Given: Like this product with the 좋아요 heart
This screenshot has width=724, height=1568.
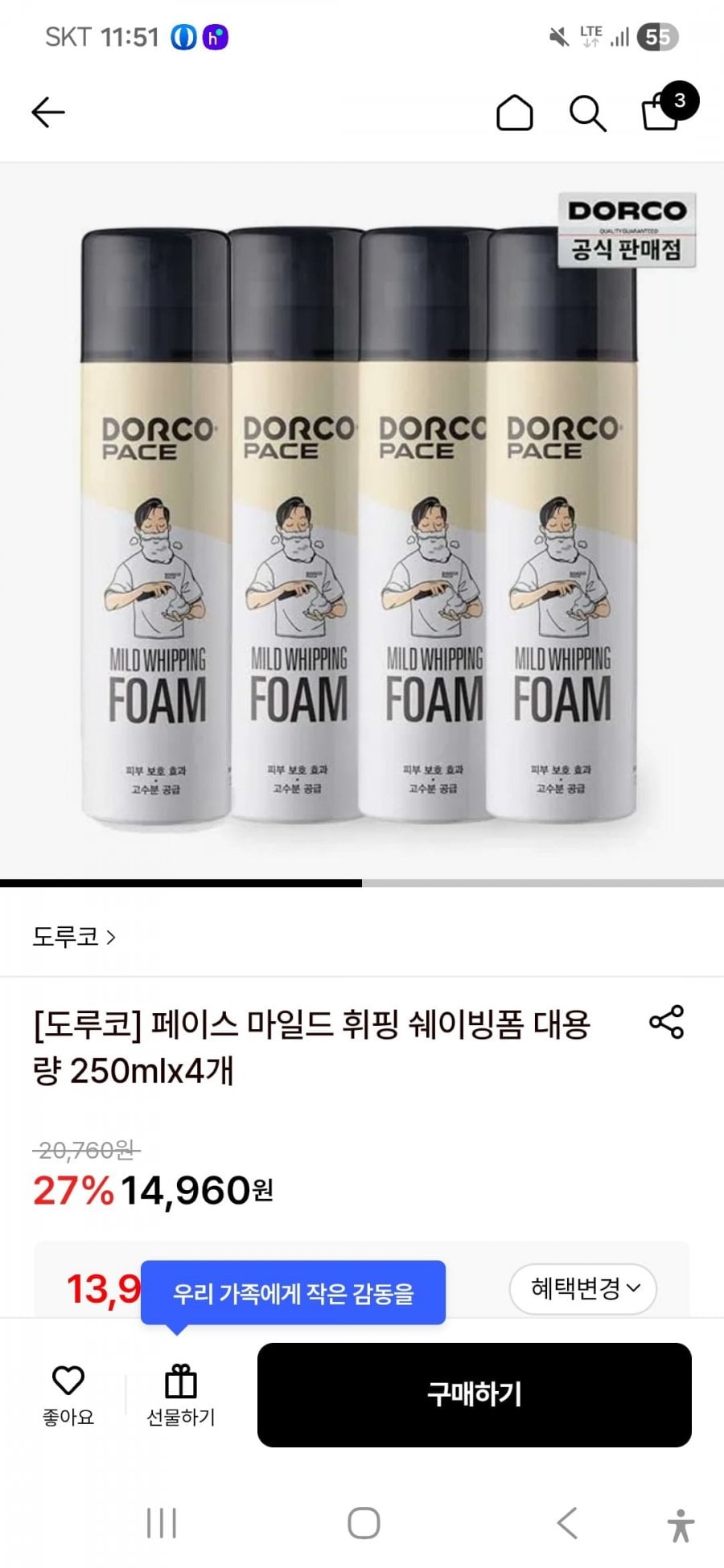Looking at the screenshot, I should coord(68,1395).
